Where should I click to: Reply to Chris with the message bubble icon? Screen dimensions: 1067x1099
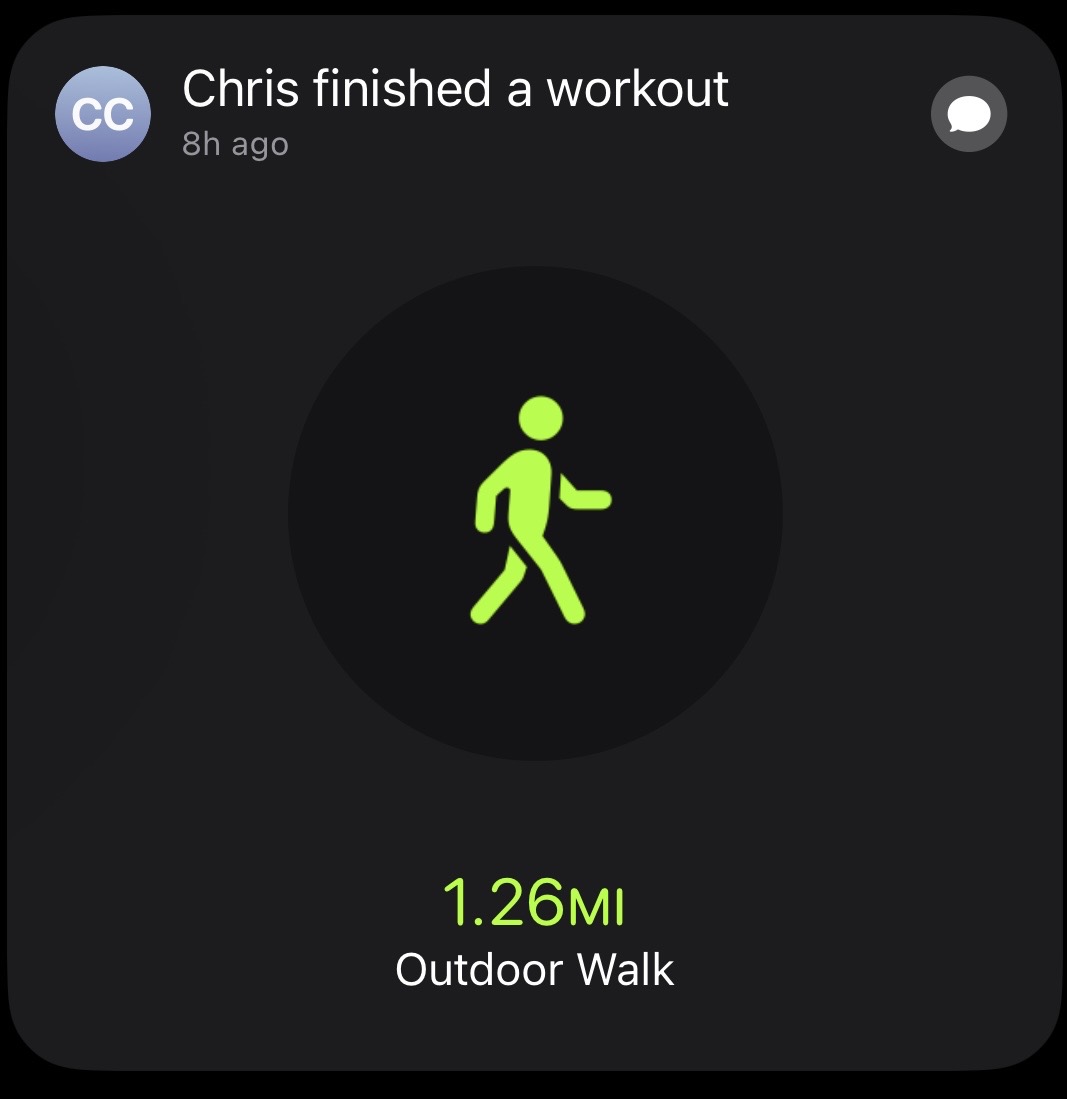[x=968, y=115]
